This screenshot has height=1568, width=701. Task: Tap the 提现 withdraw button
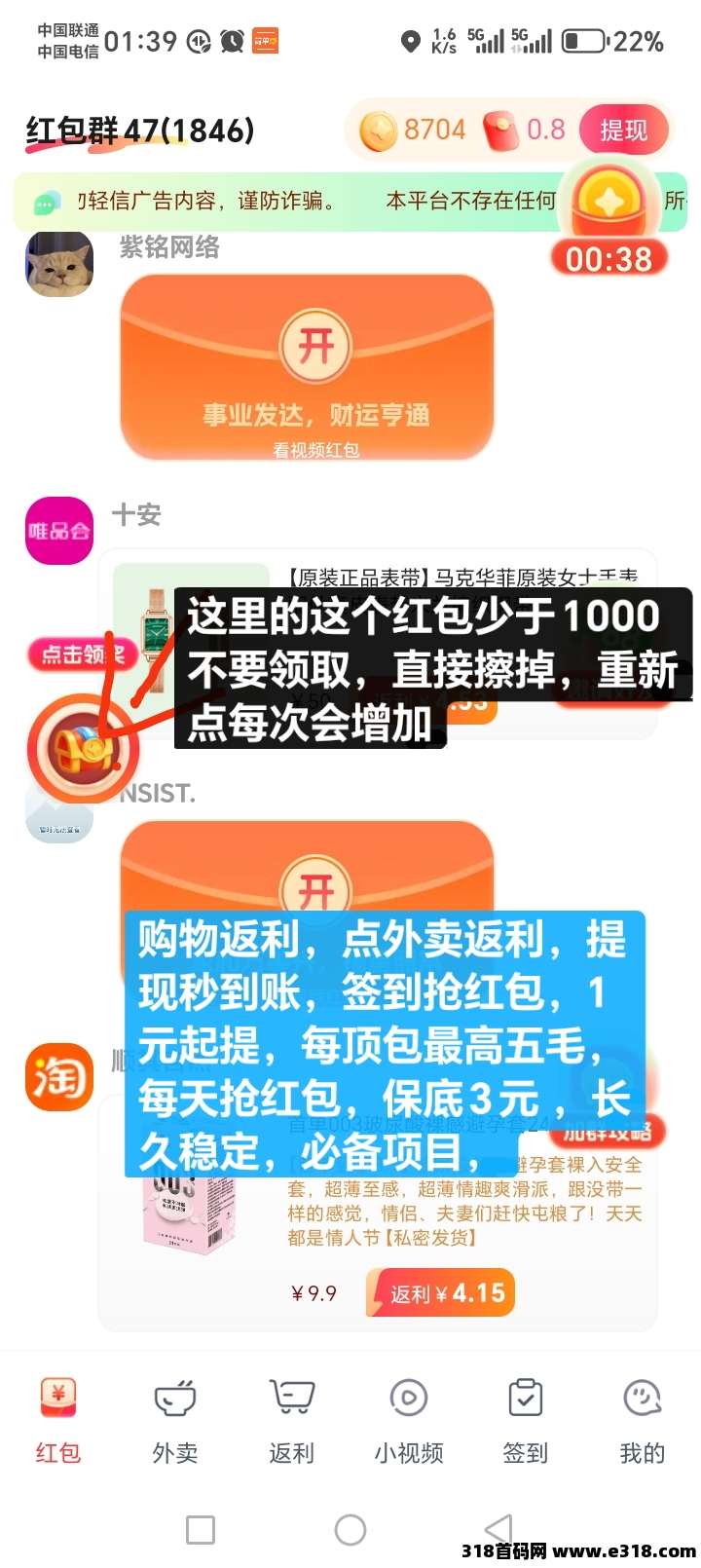tap(623, 130)
